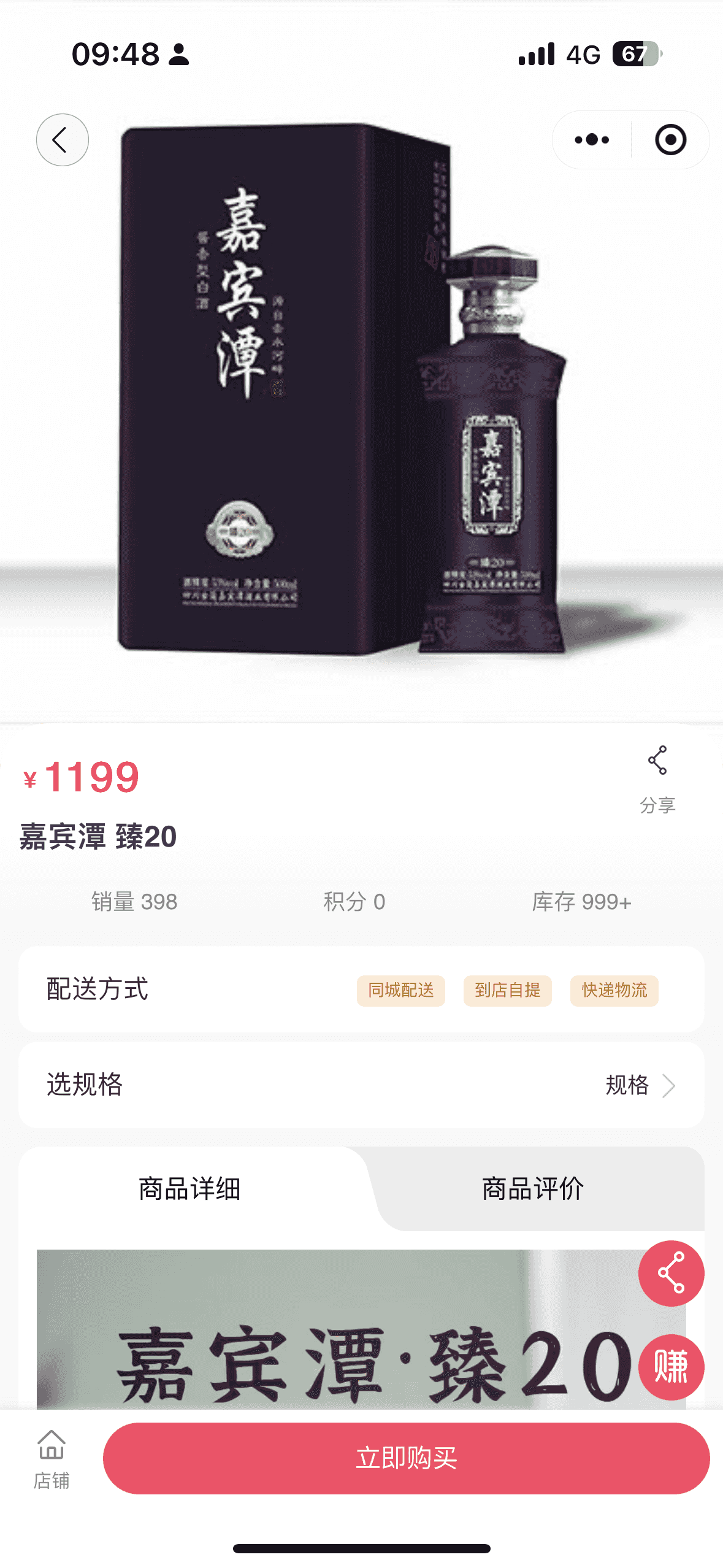Screen dimensions: 723x1568
Task: Open the 选规格 specification row
Action: pos(361,1085)
